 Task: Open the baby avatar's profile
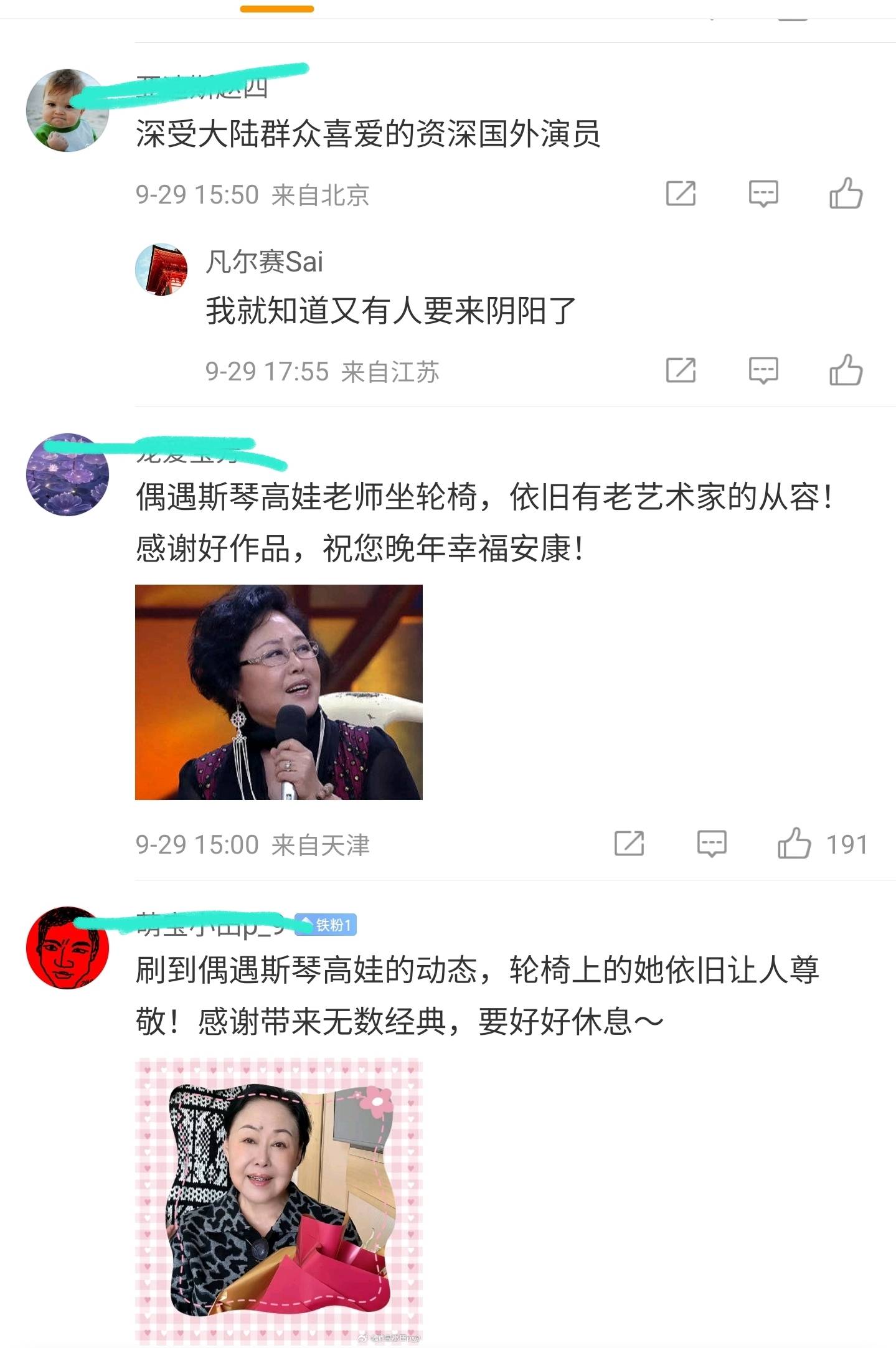tap(67, 111)
